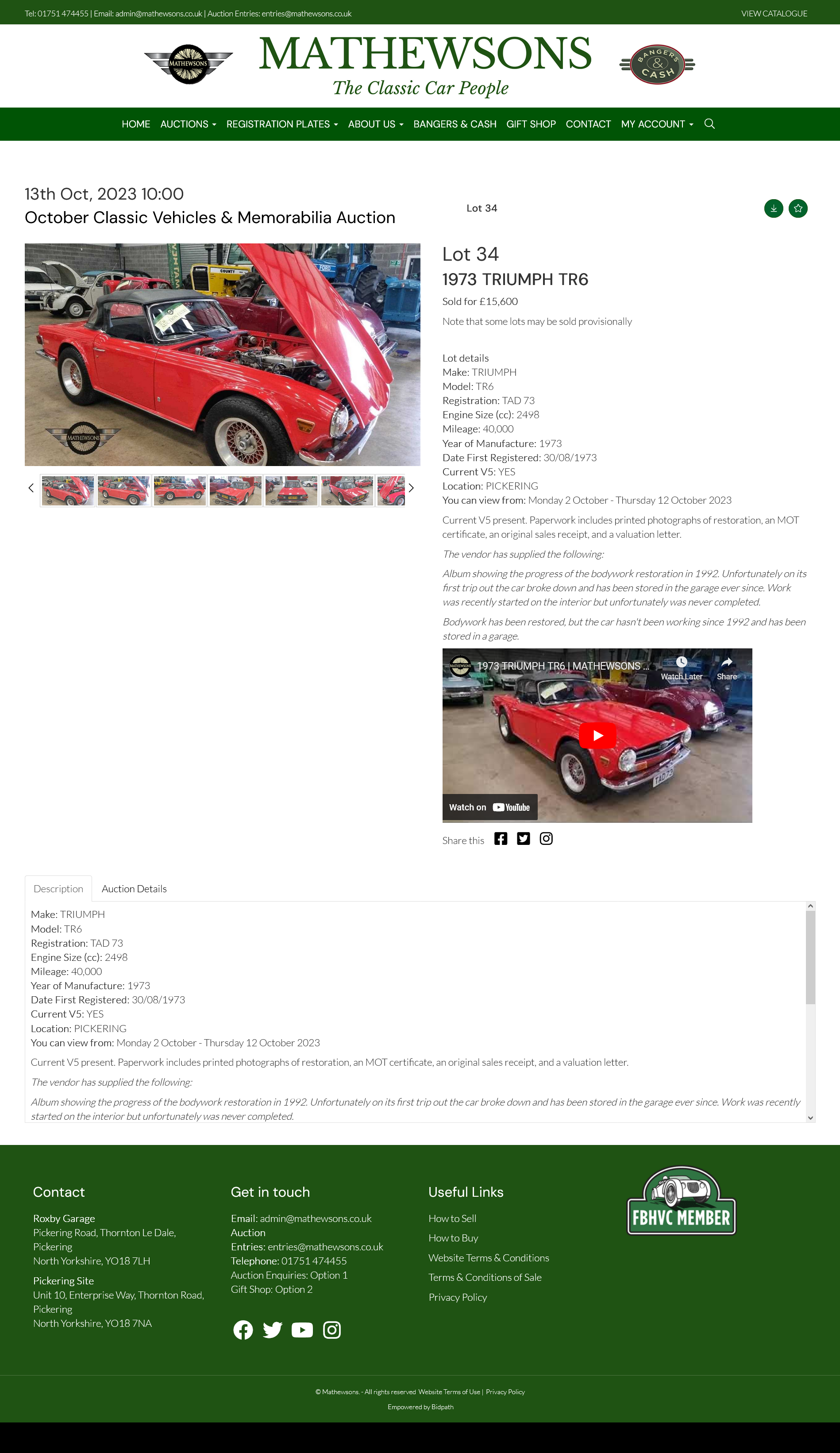Expand the Registration Plates menu
Screen dimensions: 840x1453
(282, 124)
